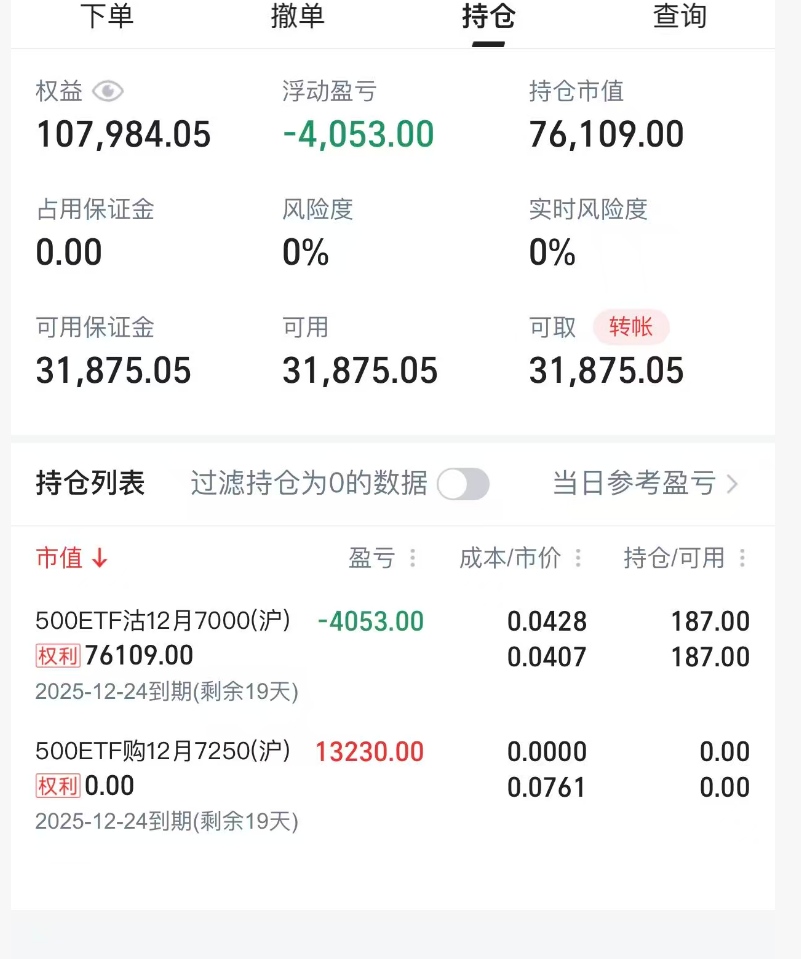
Task: Open the 500ETF沽12月7000(沪) position
Action: 163,621
